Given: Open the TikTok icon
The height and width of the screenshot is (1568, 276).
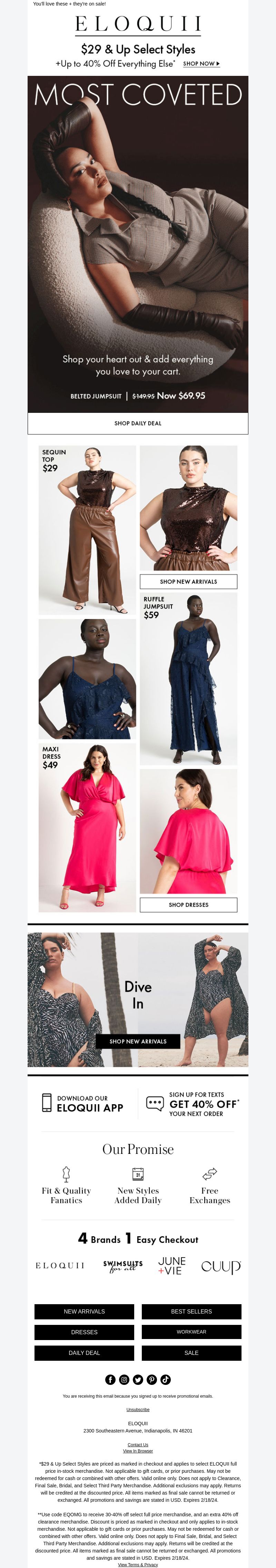Looking at the screenshot, I should [166, 1379].
